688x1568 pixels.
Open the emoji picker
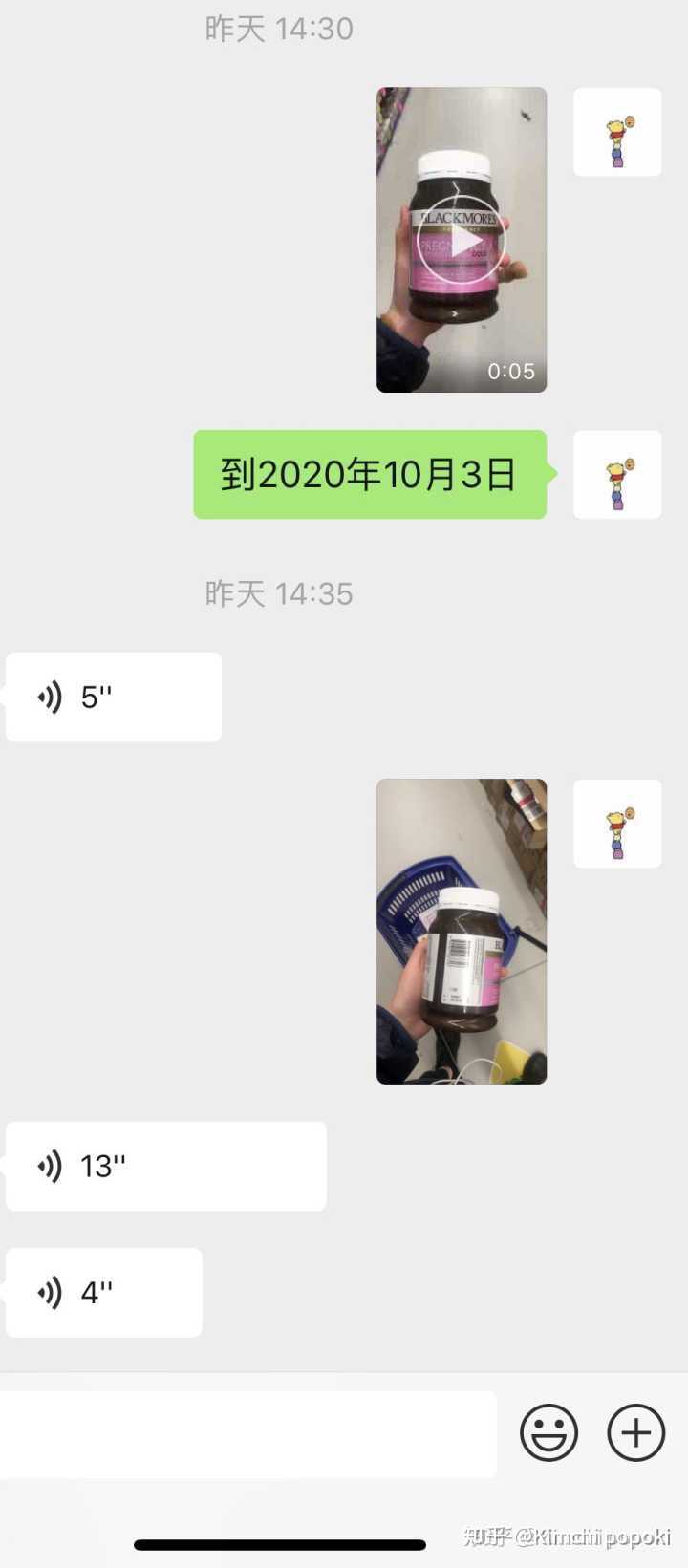coord(548,1432)
